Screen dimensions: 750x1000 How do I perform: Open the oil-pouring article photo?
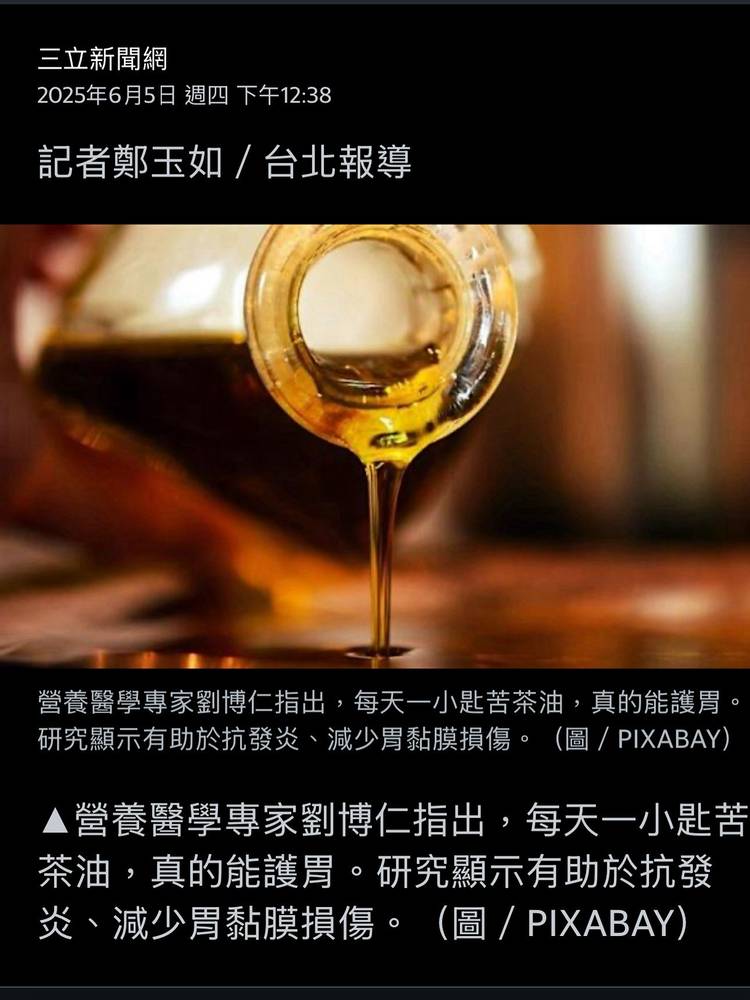click(375, 445)
